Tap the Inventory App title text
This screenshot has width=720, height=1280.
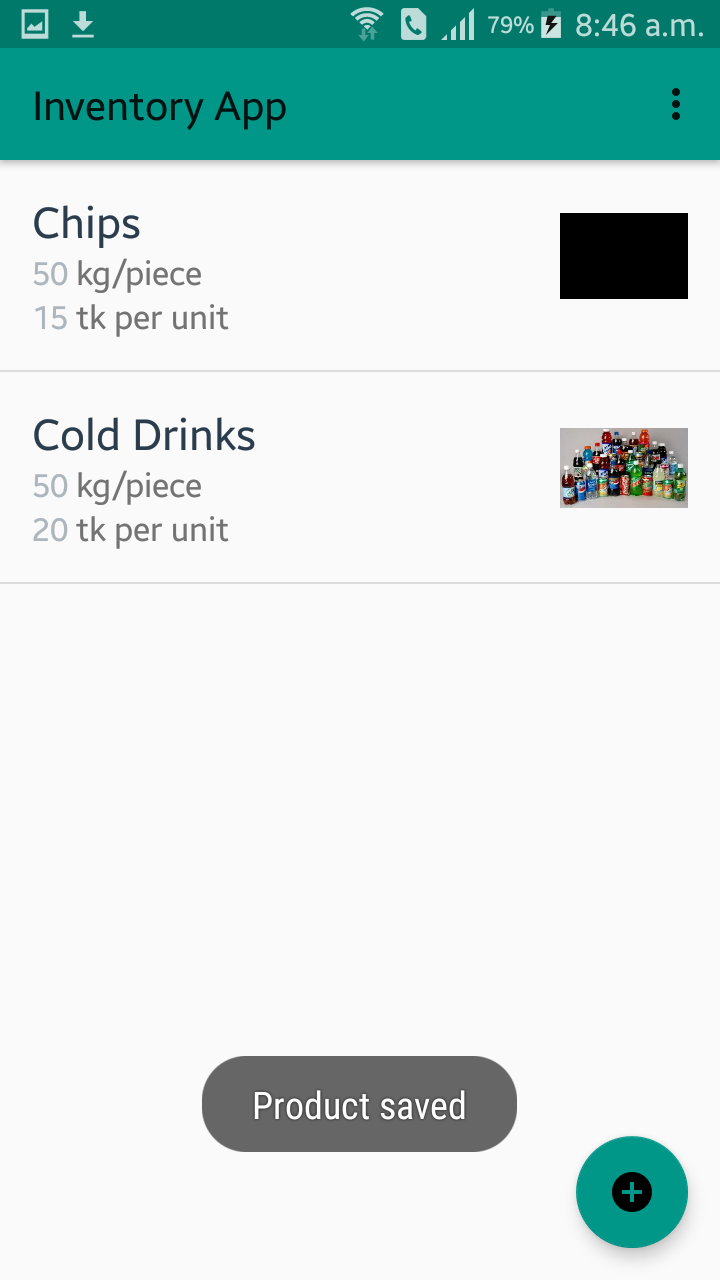point(159,104)
